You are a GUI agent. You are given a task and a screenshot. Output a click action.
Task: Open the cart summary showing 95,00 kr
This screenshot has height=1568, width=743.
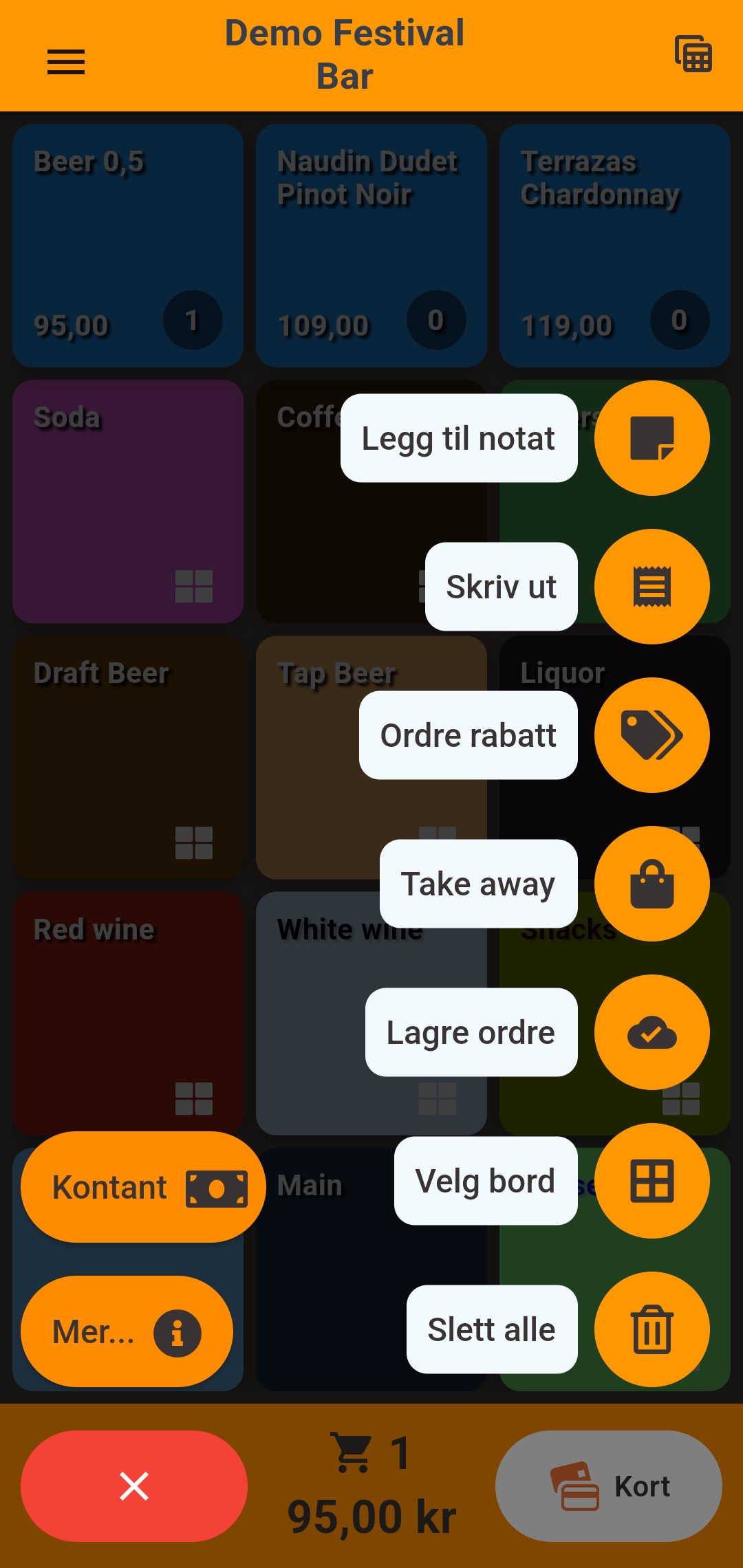[x=371, y=1485]
